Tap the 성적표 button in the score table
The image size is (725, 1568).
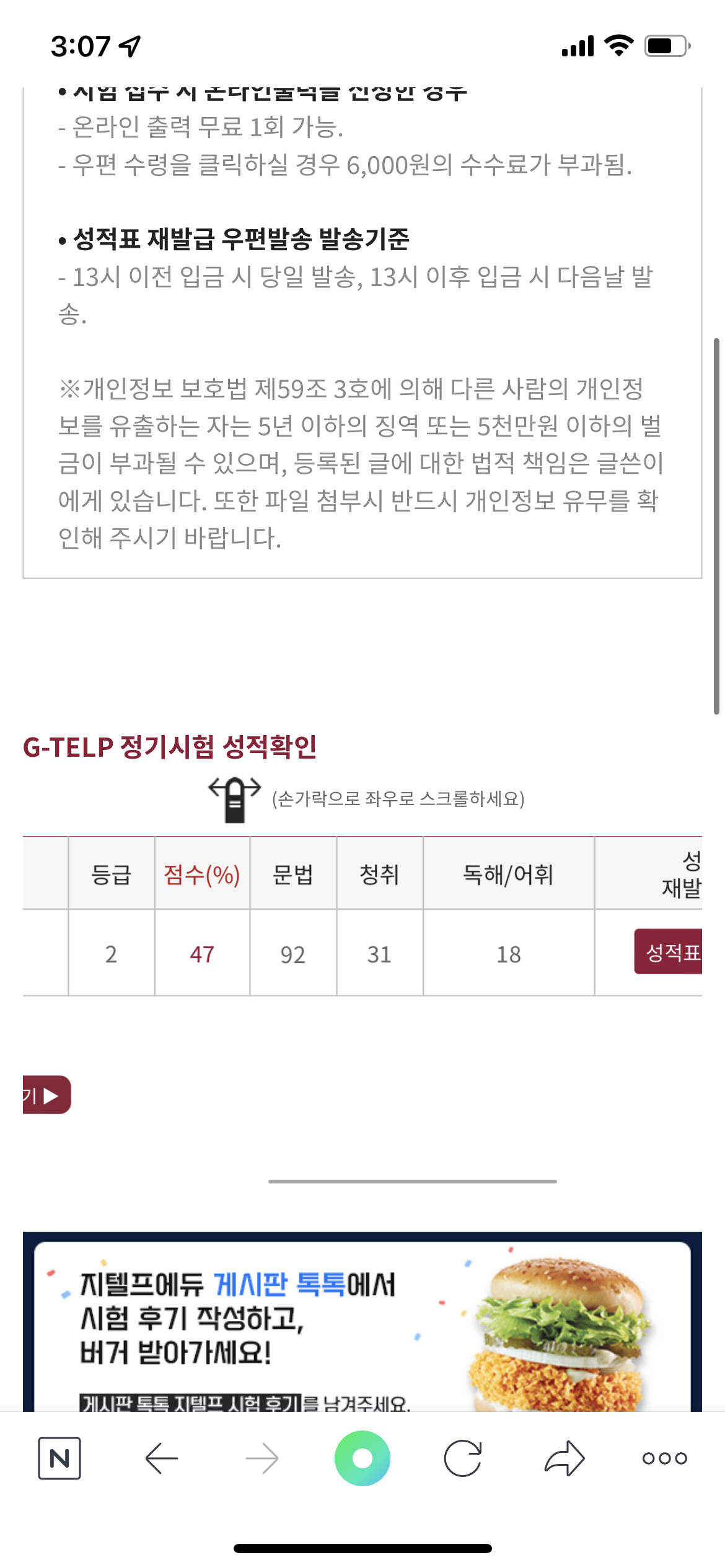coord(669,952)
